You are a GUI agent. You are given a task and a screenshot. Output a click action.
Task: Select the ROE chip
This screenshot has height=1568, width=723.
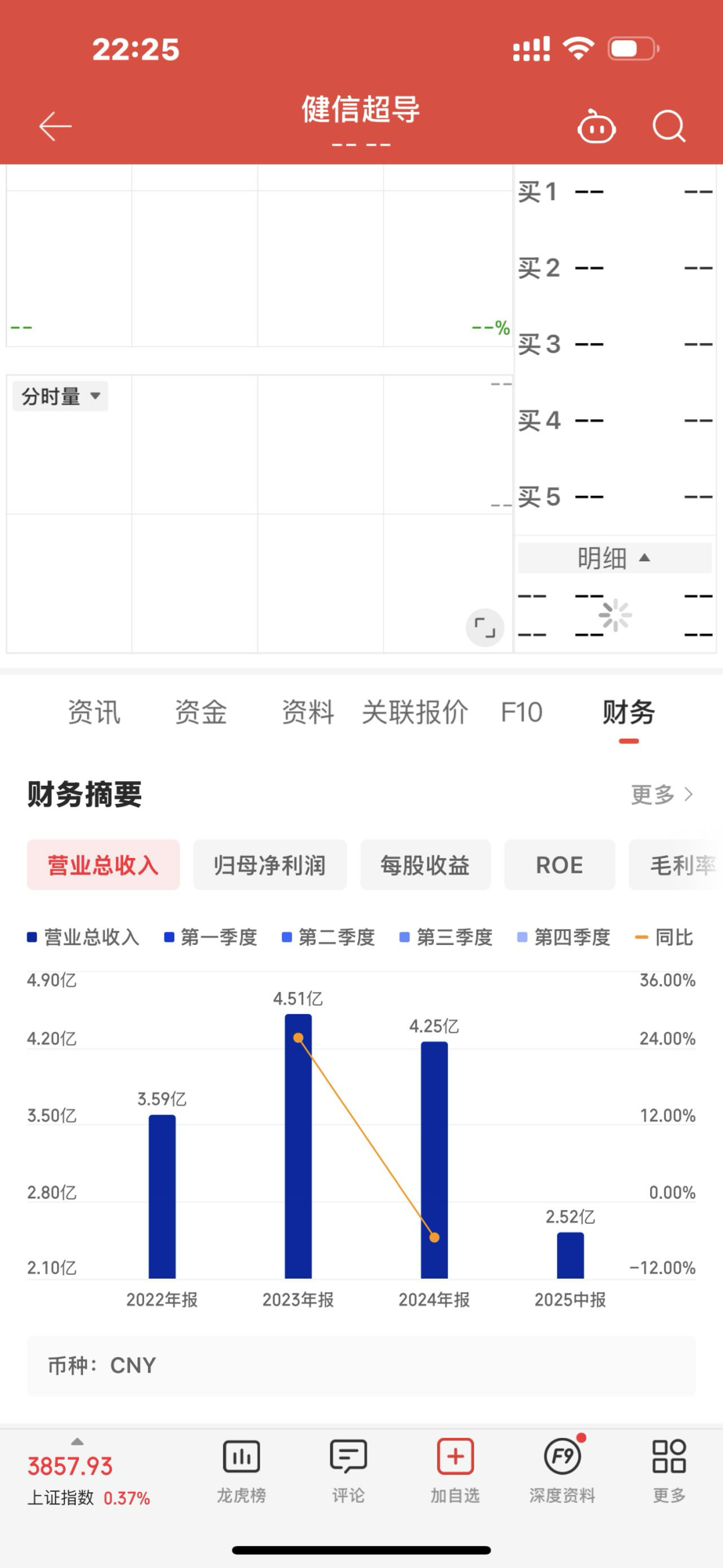pyautogui.click(x=560, y=865)
